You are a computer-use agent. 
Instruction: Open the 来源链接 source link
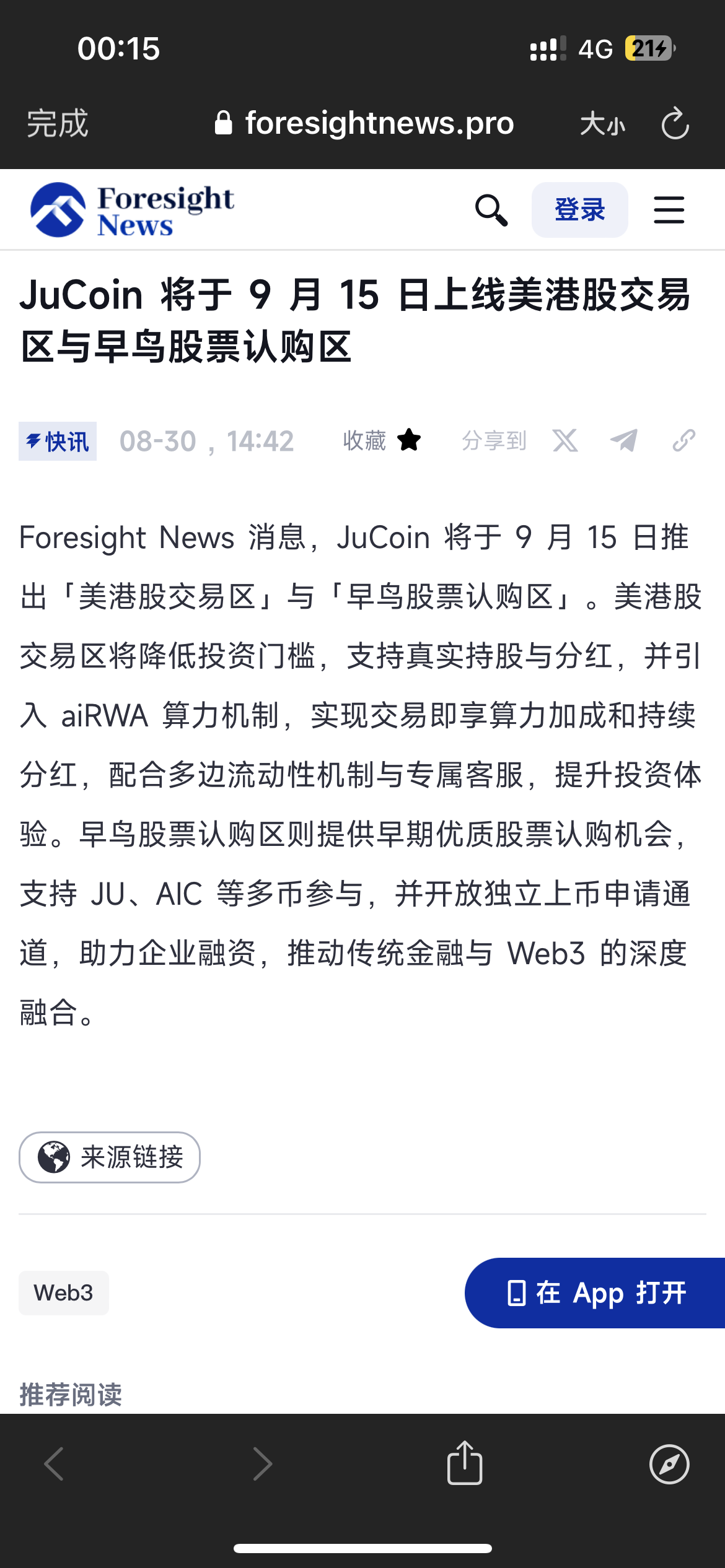point(110,1157)
